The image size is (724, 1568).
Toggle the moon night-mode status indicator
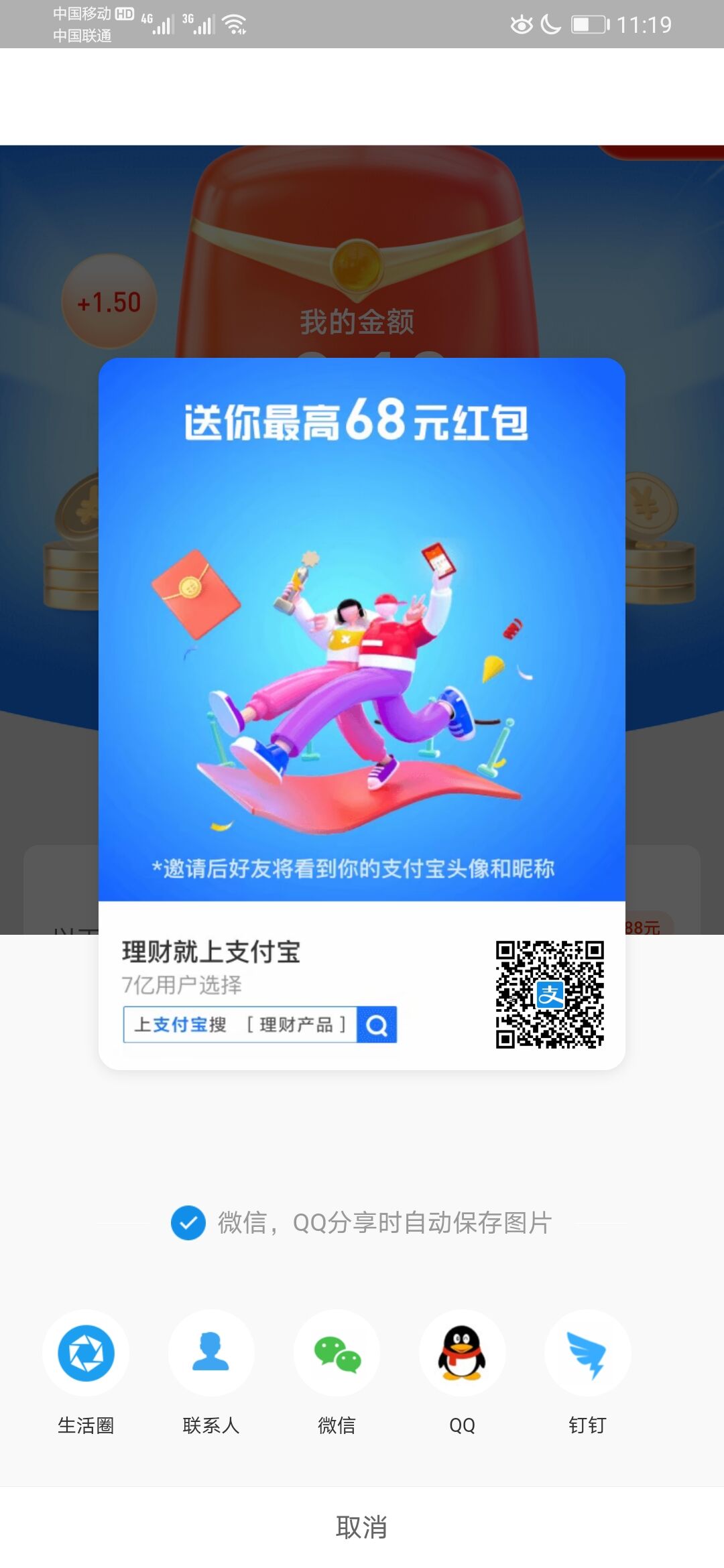(551, 23)
